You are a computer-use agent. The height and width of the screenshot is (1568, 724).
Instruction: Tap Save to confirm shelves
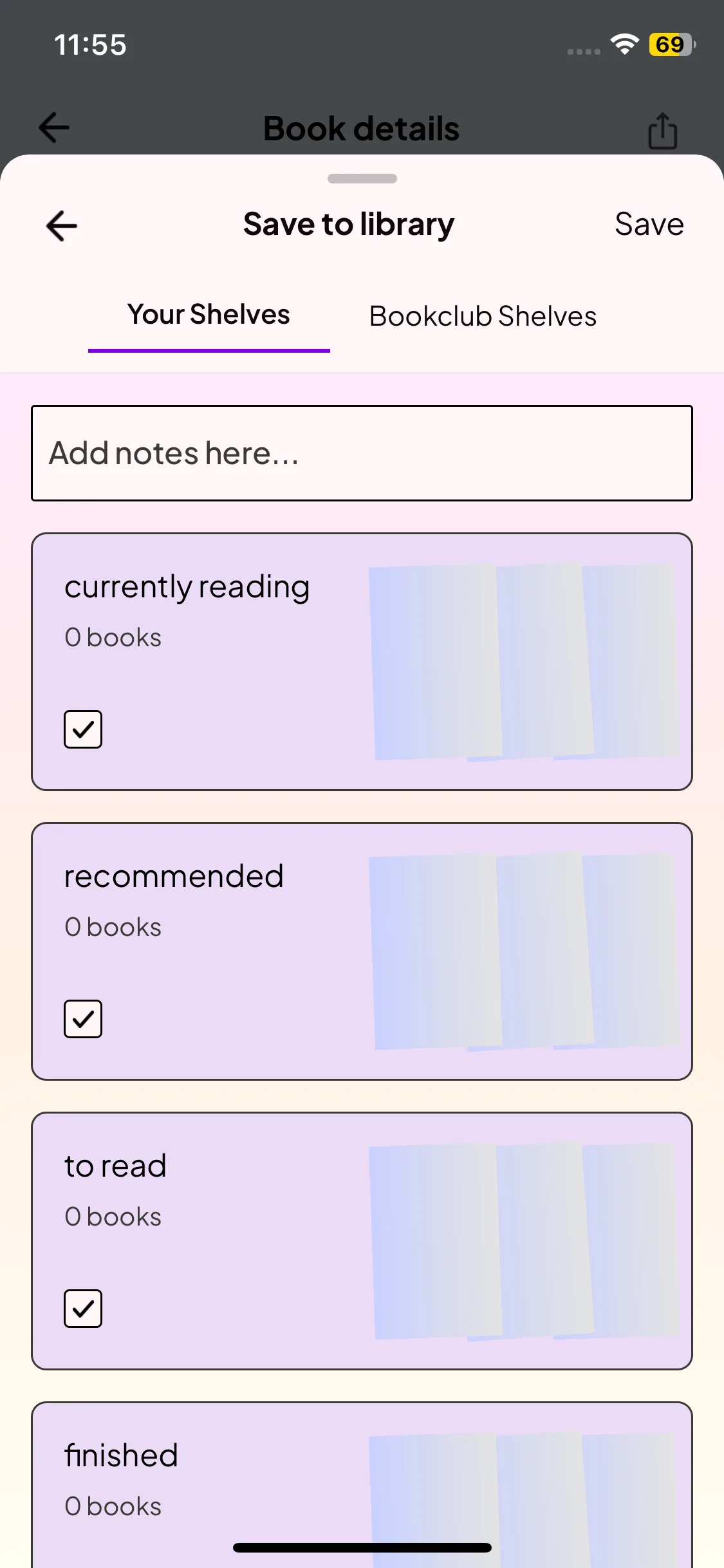[649, 225]
